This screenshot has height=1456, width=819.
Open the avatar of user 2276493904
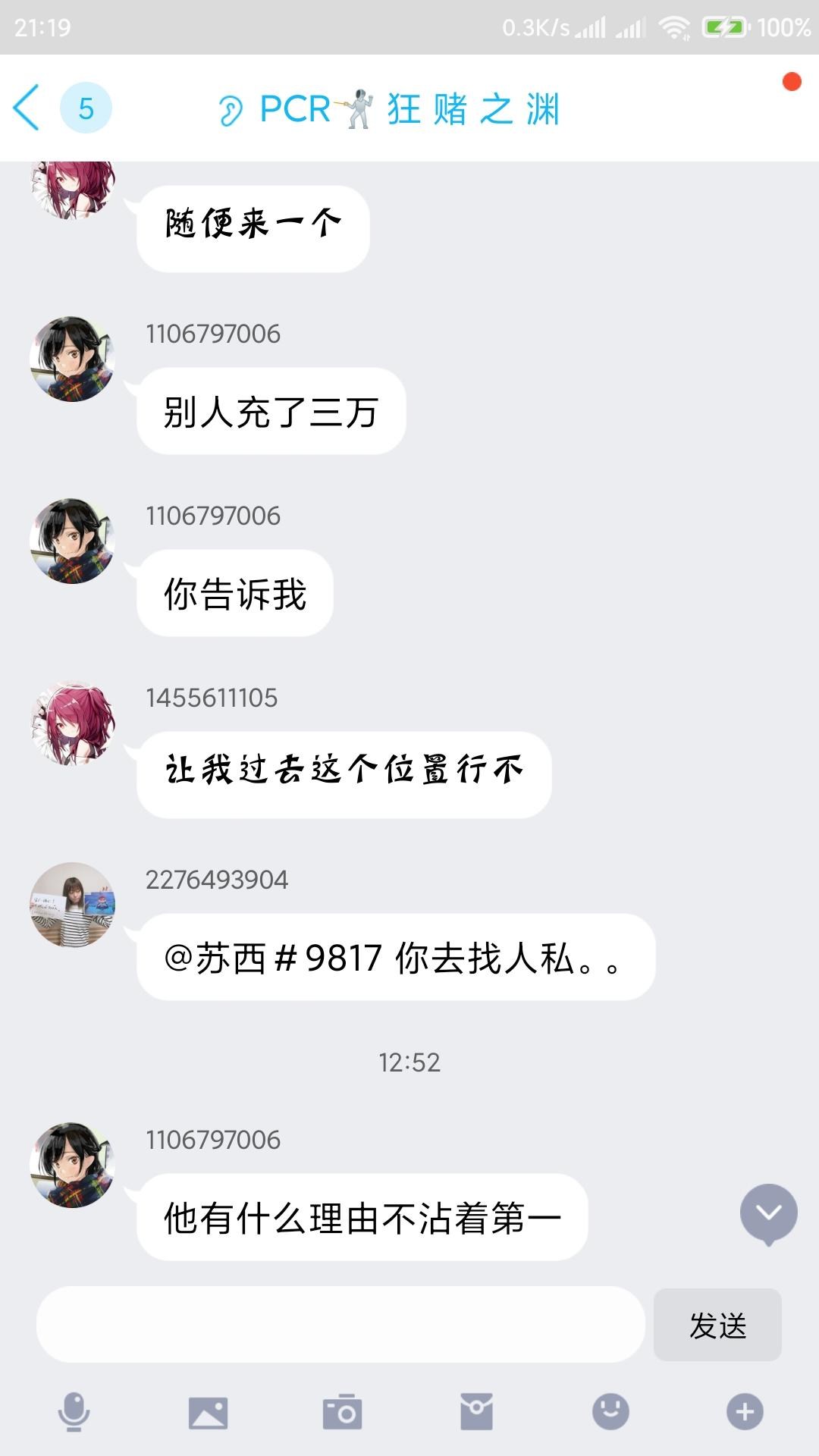(73, 905)
